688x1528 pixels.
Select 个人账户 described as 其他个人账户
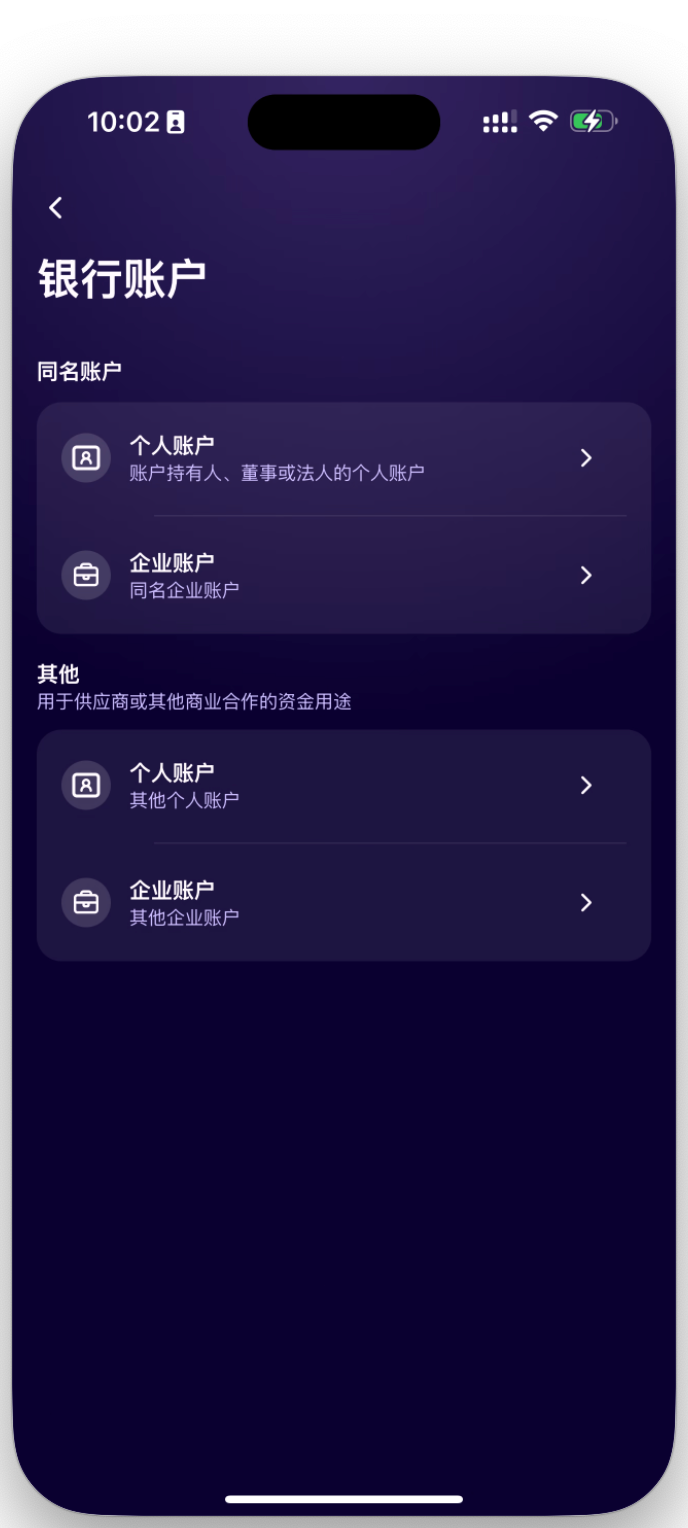tap(343, 786)
